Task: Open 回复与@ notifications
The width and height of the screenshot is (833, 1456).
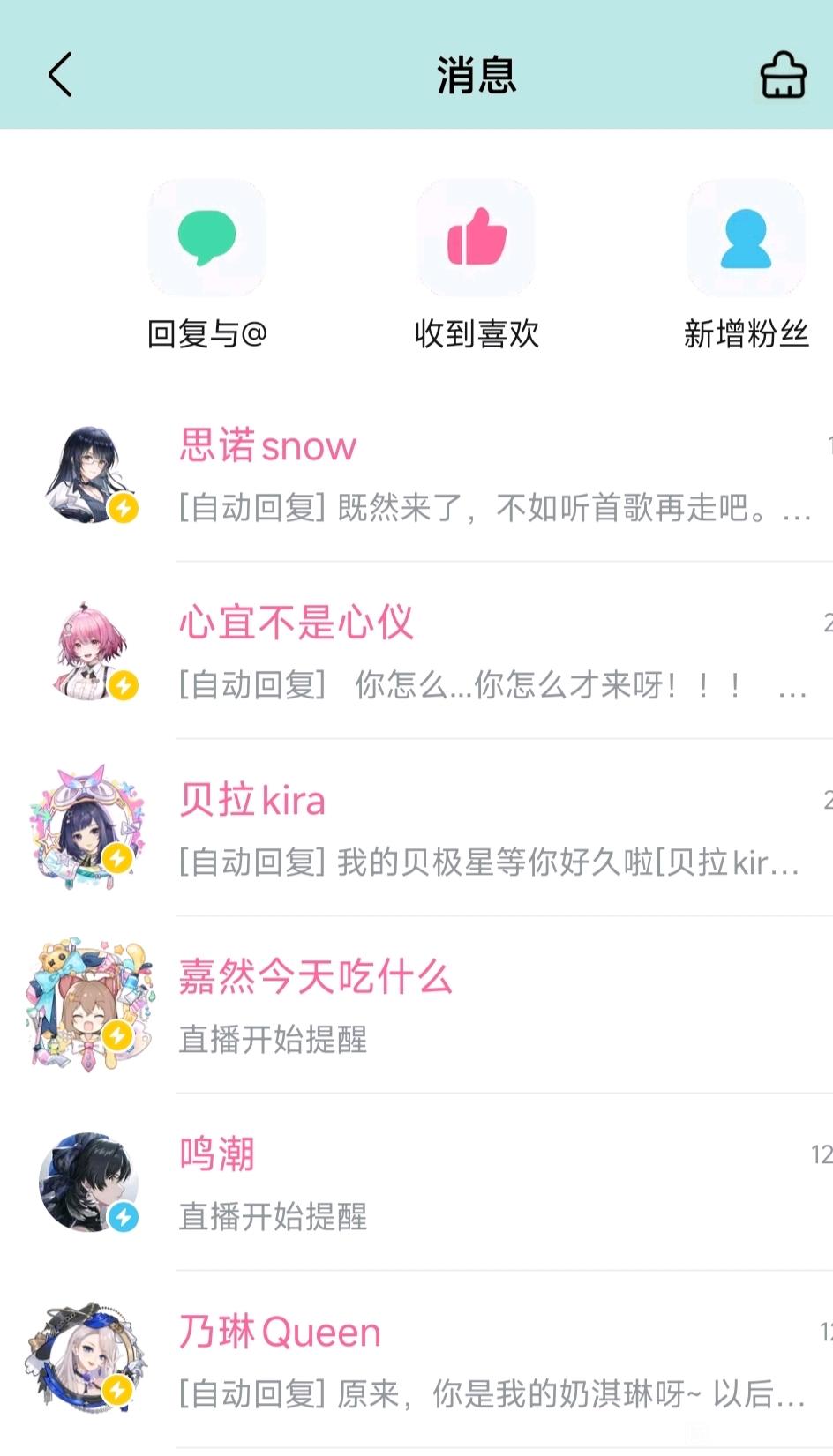Action: coord(206,265)
